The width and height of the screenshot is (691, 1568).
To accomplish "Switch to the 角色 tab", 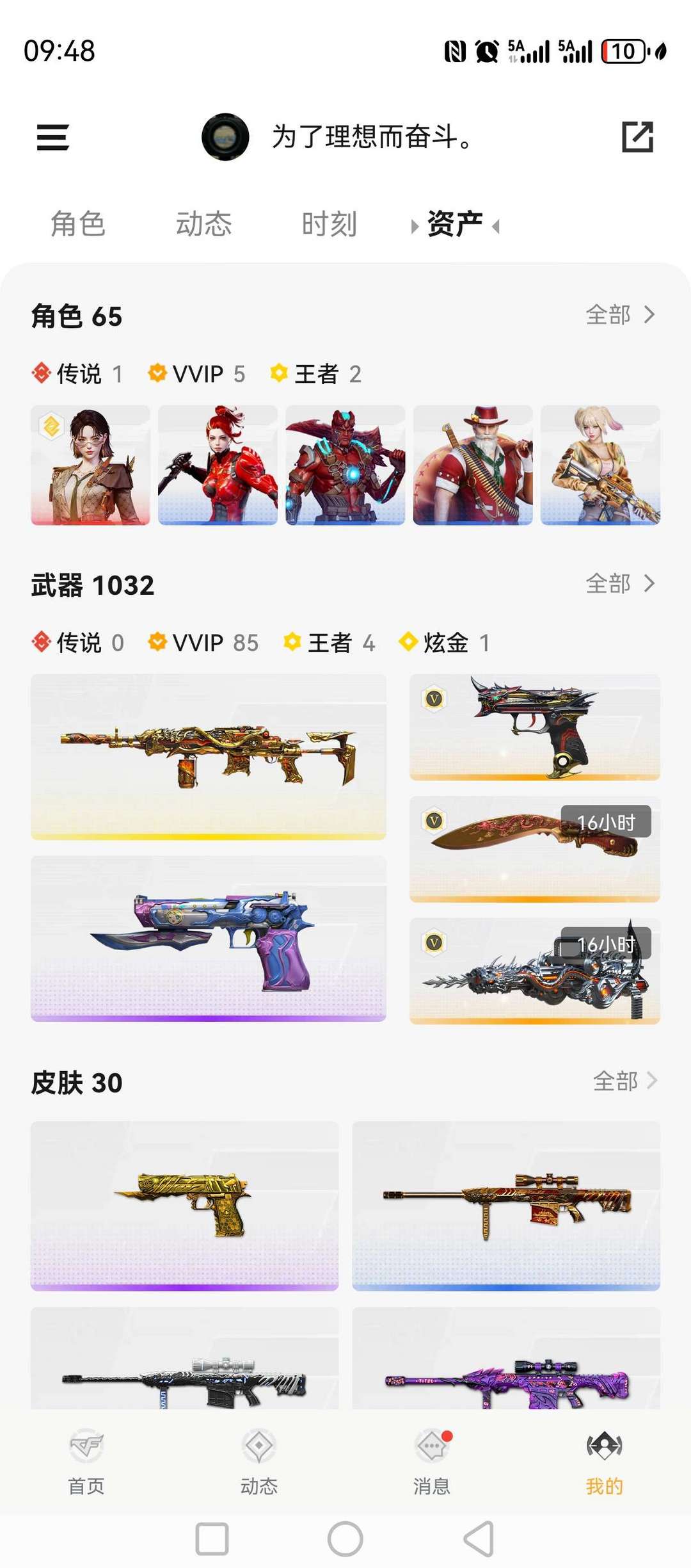I will [x=77, y=223].
